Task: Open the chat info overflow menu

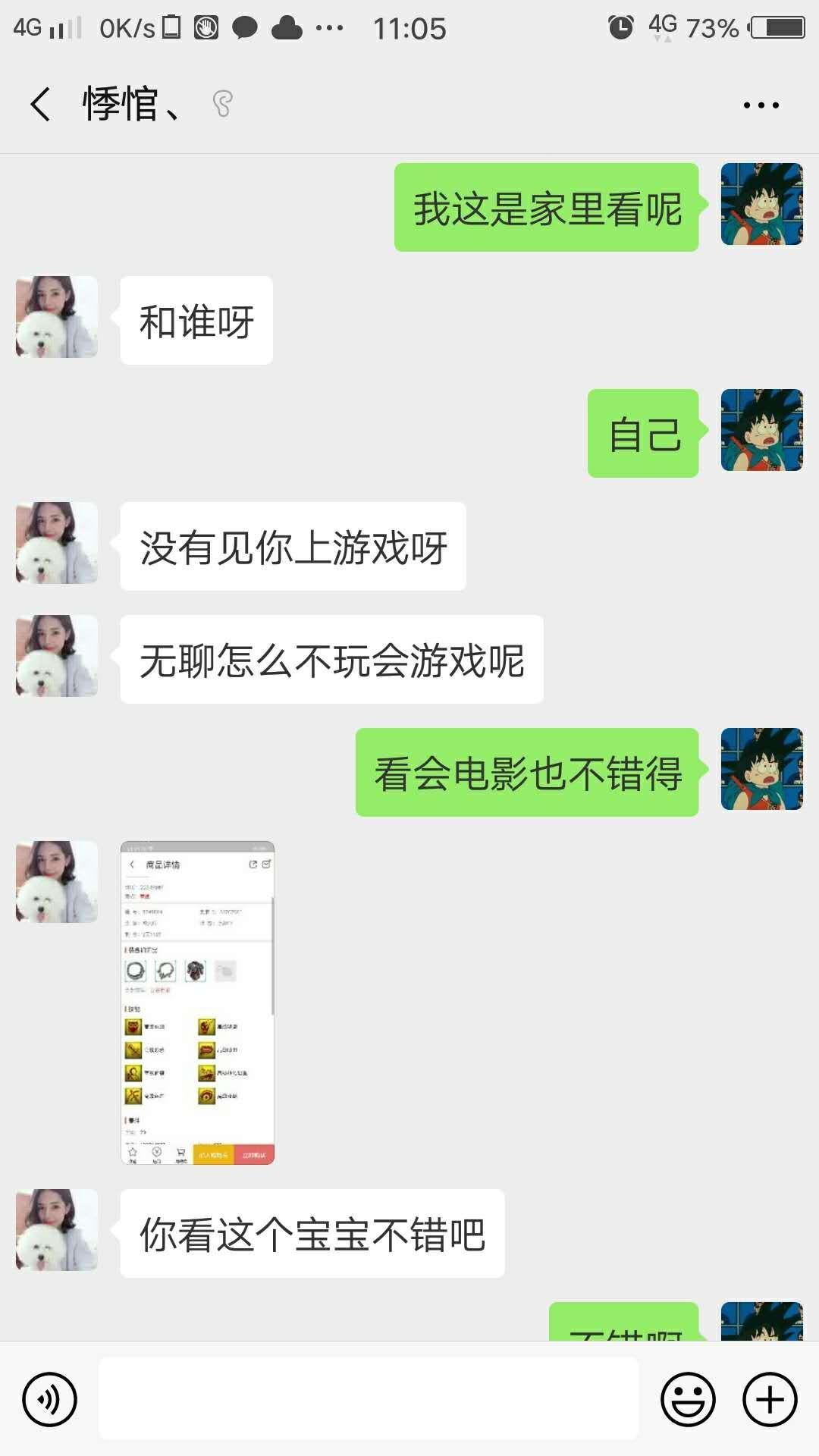Action: pyautogui.click(x=761, y=105)
